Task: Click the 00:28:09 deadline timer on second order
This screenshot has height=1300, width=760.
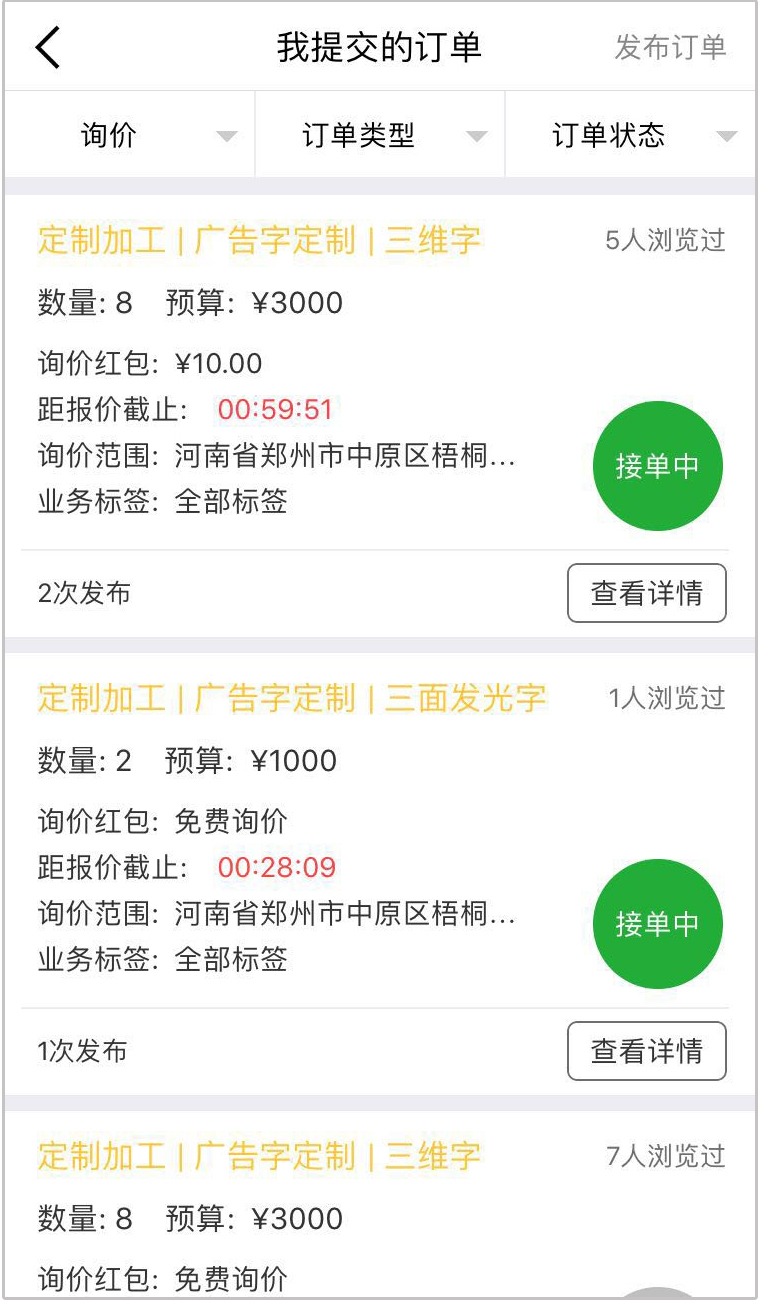Action: click(276, 868)
